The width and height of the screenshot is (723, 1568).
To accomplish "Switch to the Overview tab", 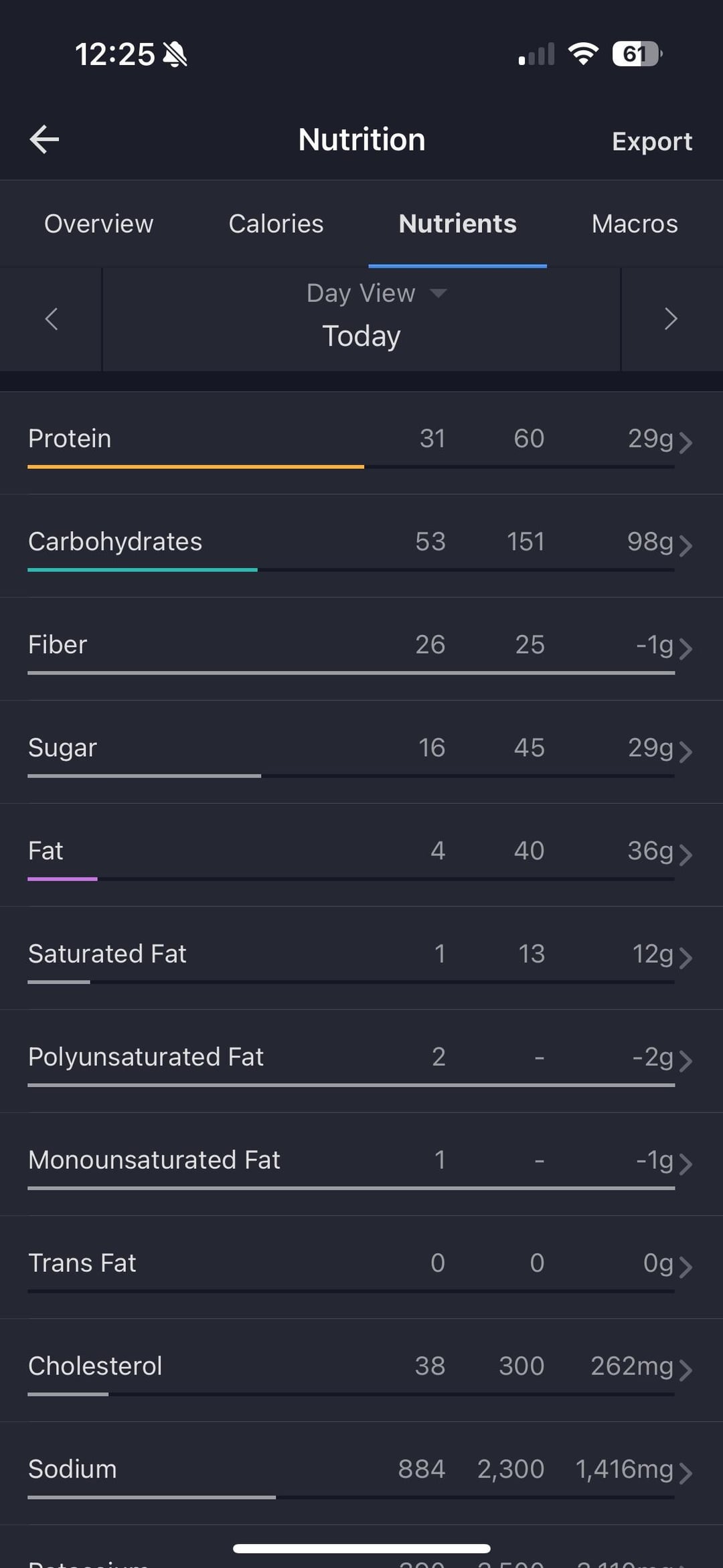I will pos(98,224).
